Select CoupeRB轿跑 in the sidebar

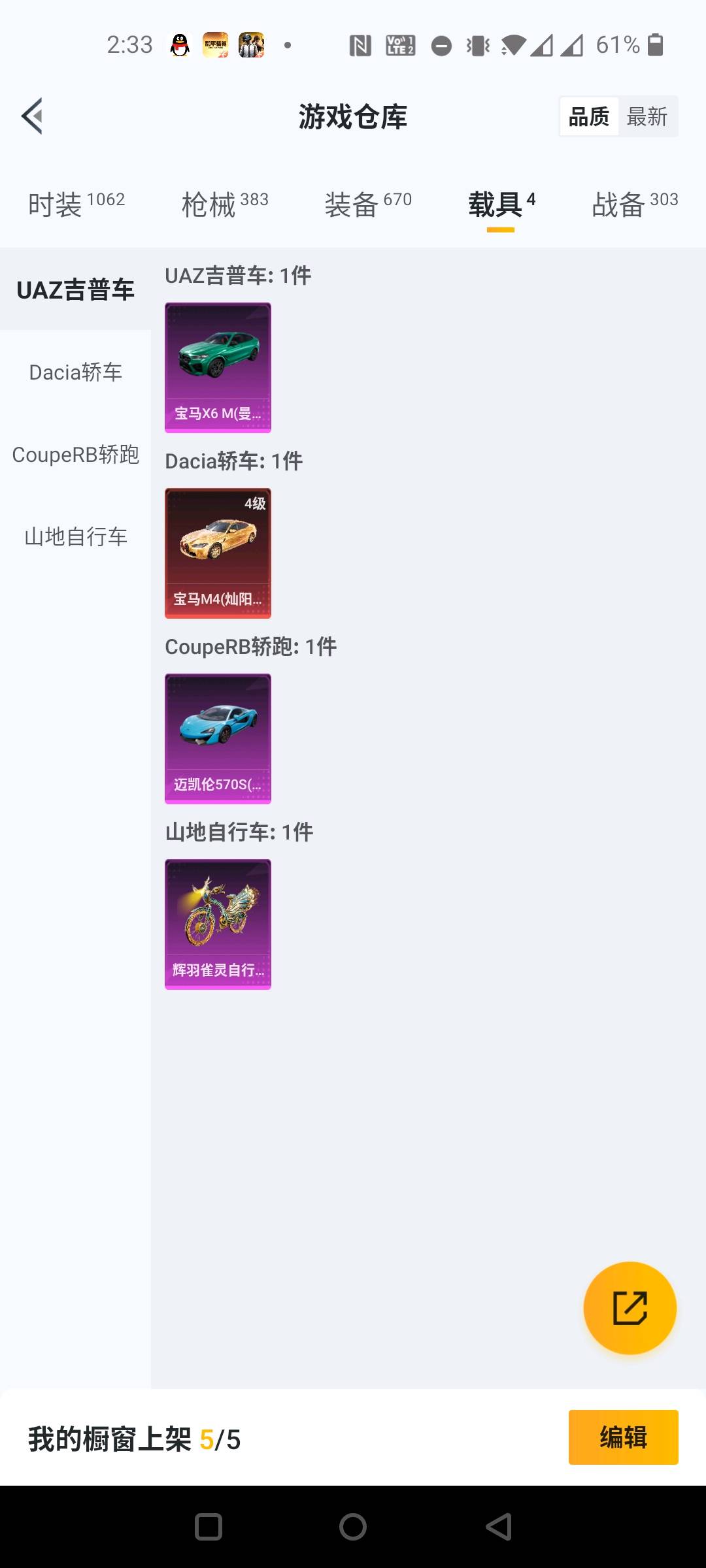pos(75,454)
